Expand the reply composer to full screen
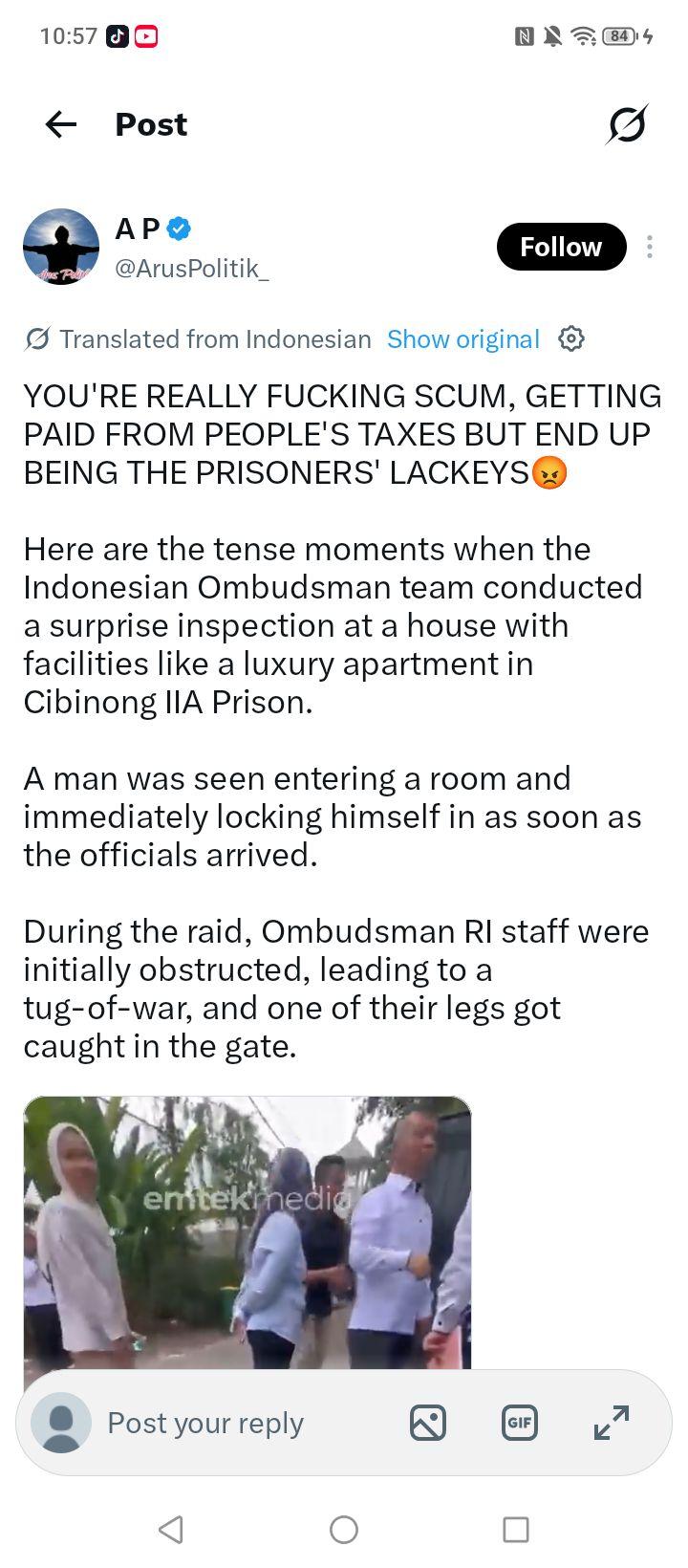The width and height of the screenshot is (688, 1568). (612, 1423)
